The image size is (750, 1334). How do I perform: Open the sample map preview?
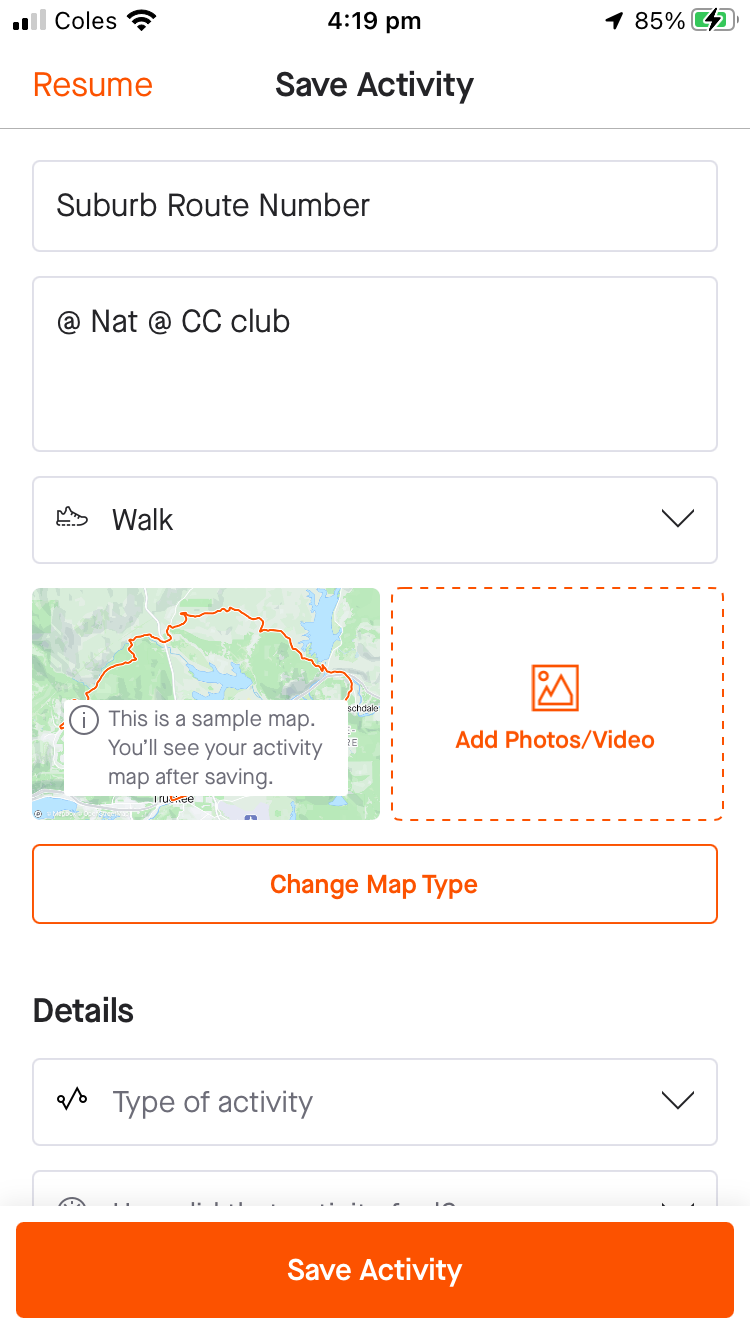(x=206, y=704)
